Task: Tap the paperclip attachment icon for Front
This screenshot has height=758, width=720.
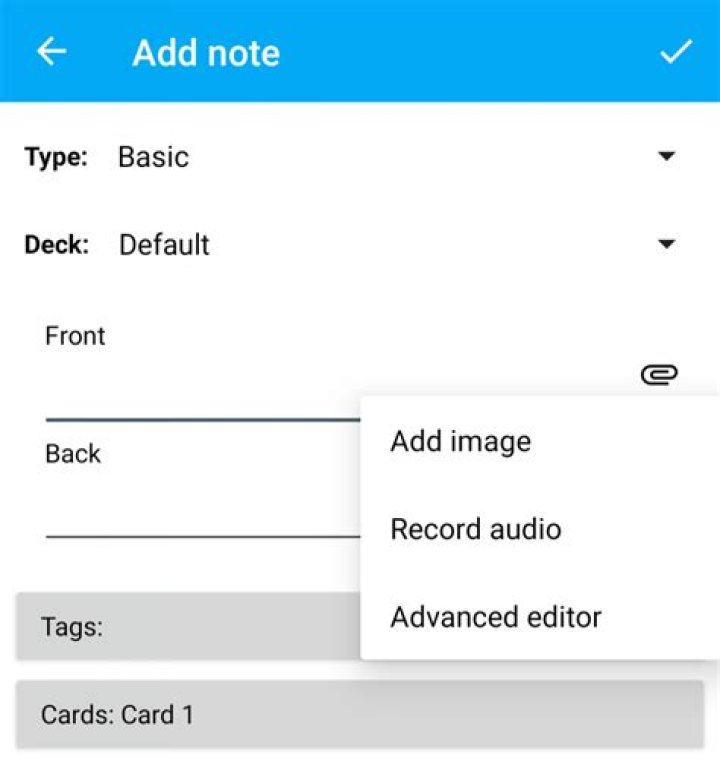Action: pyautogui.click(x=659, y=375)
